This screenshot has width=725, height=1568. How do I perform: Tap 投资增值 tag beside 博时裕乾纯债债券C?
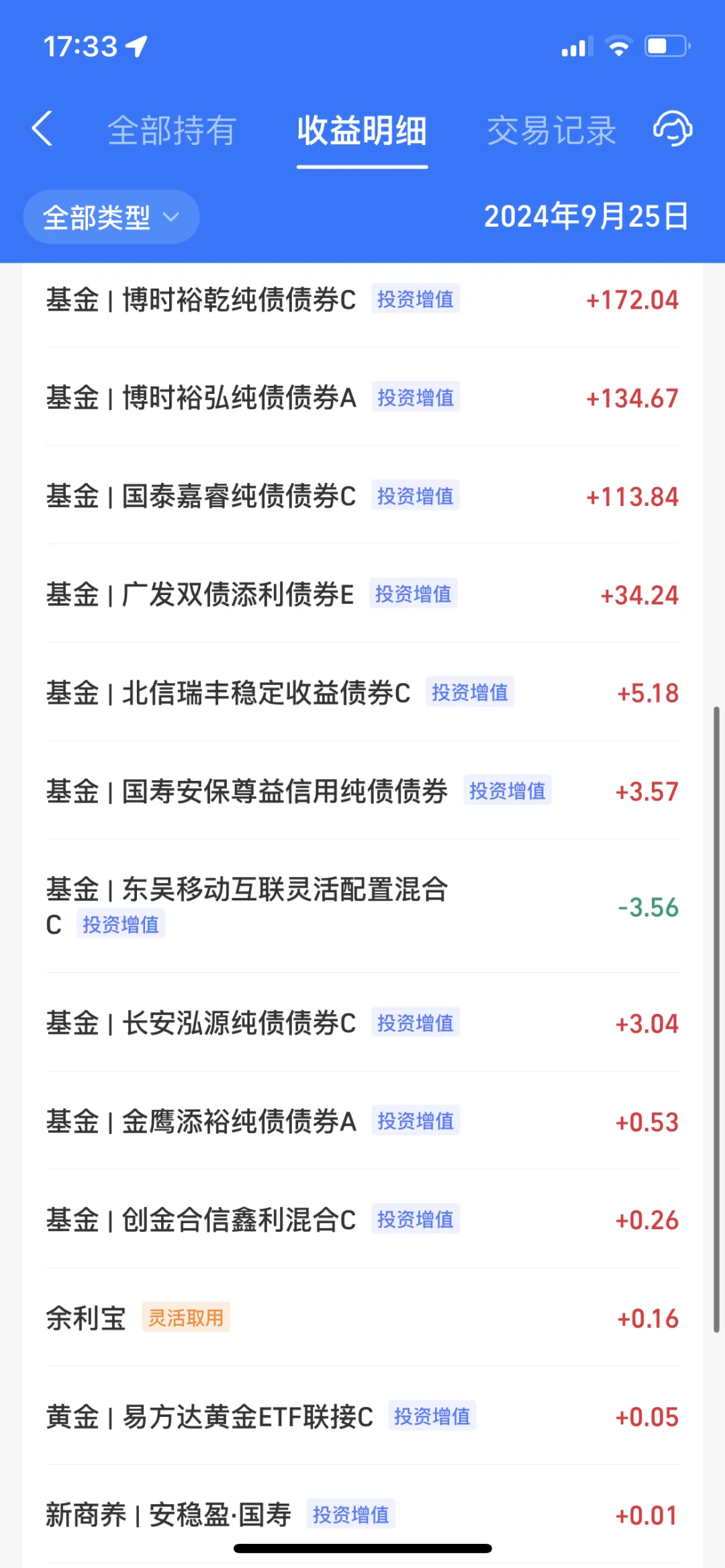(x=416, y=299)
